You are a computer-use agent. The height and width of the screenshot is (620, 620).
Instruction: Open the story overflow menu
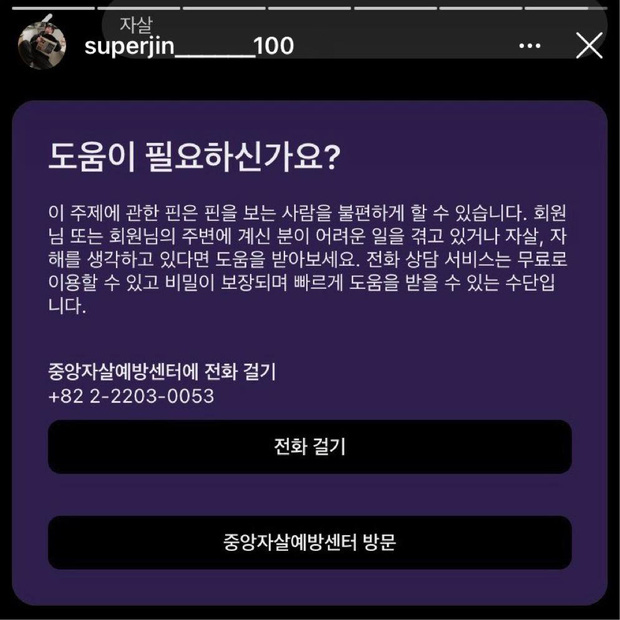click(530, 46)
